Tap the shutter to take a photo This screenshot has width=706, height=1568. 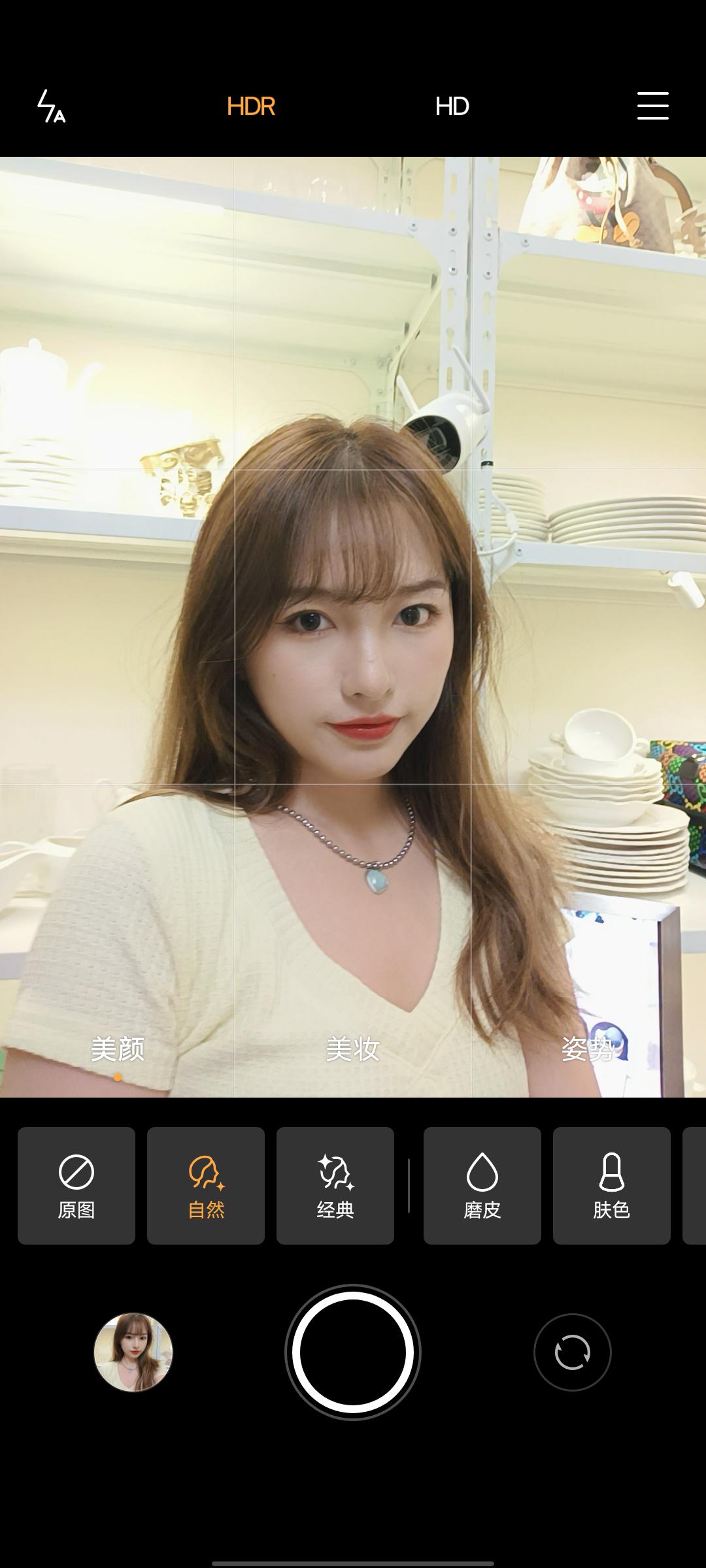(353, 1352)
